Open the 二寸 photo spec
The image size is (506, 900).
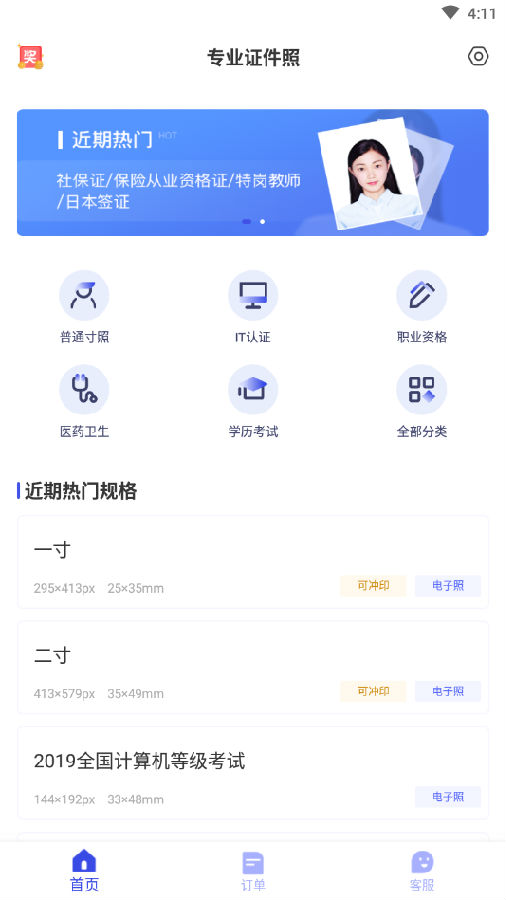tap(253, 668)
